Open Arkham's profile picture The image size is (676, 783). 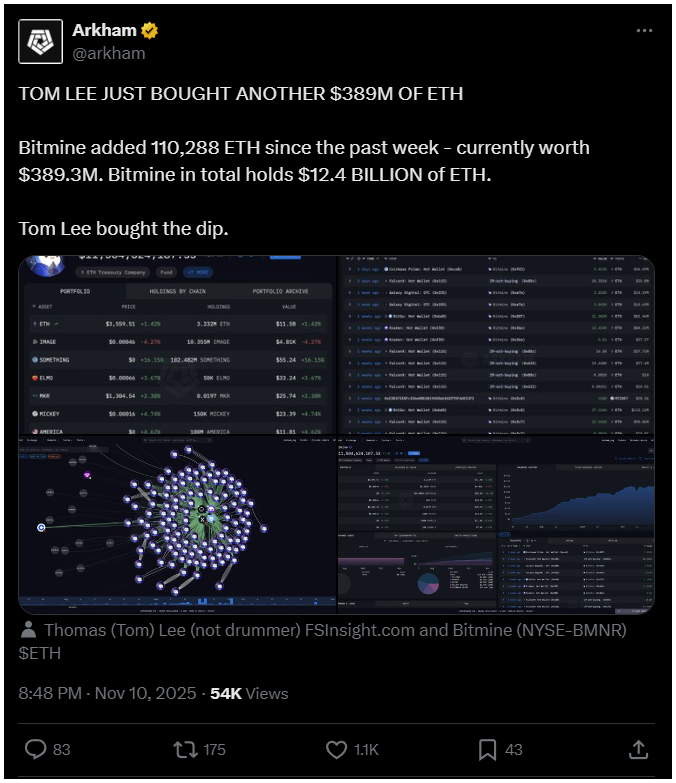(42, 41)
